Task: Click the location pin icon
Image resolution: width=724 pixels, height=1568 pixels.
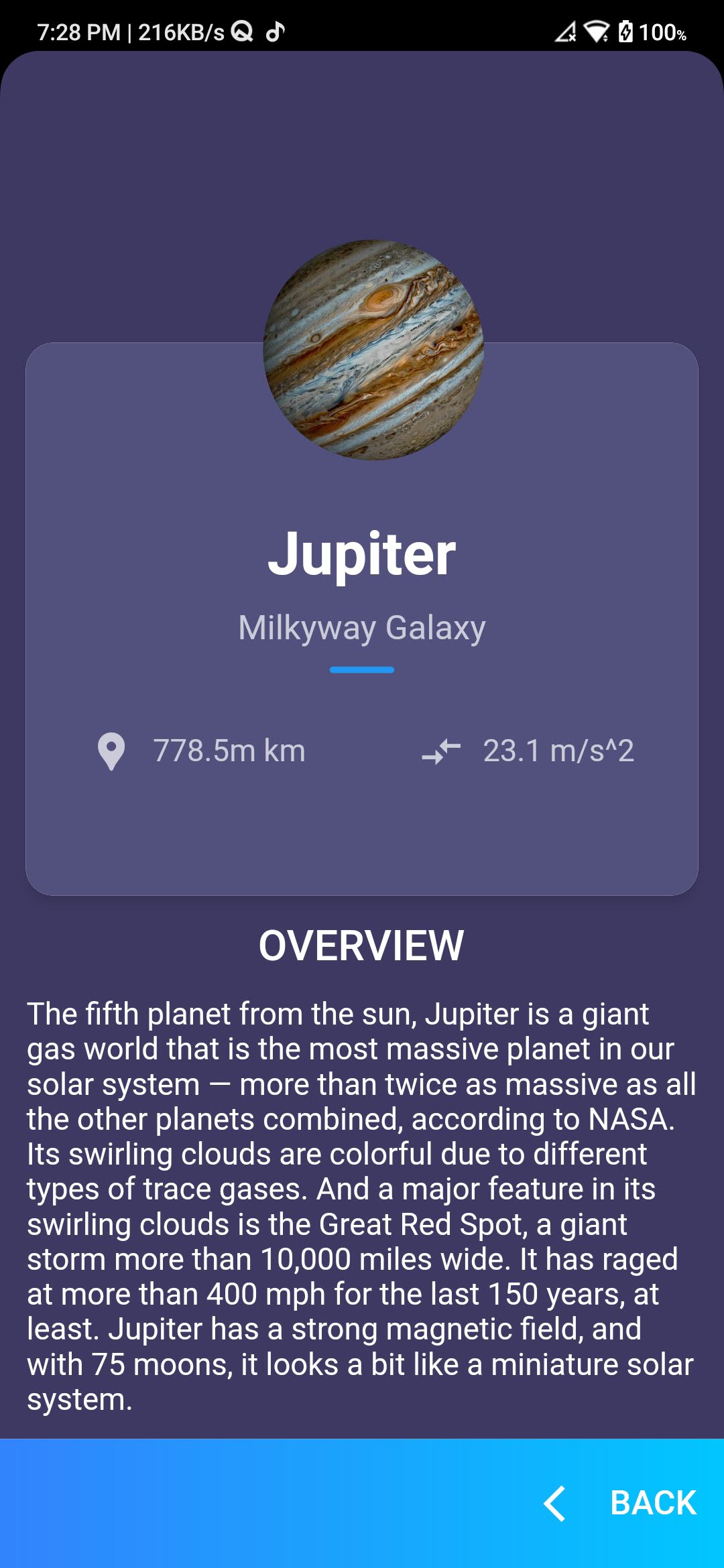Action: pos(113,752)
